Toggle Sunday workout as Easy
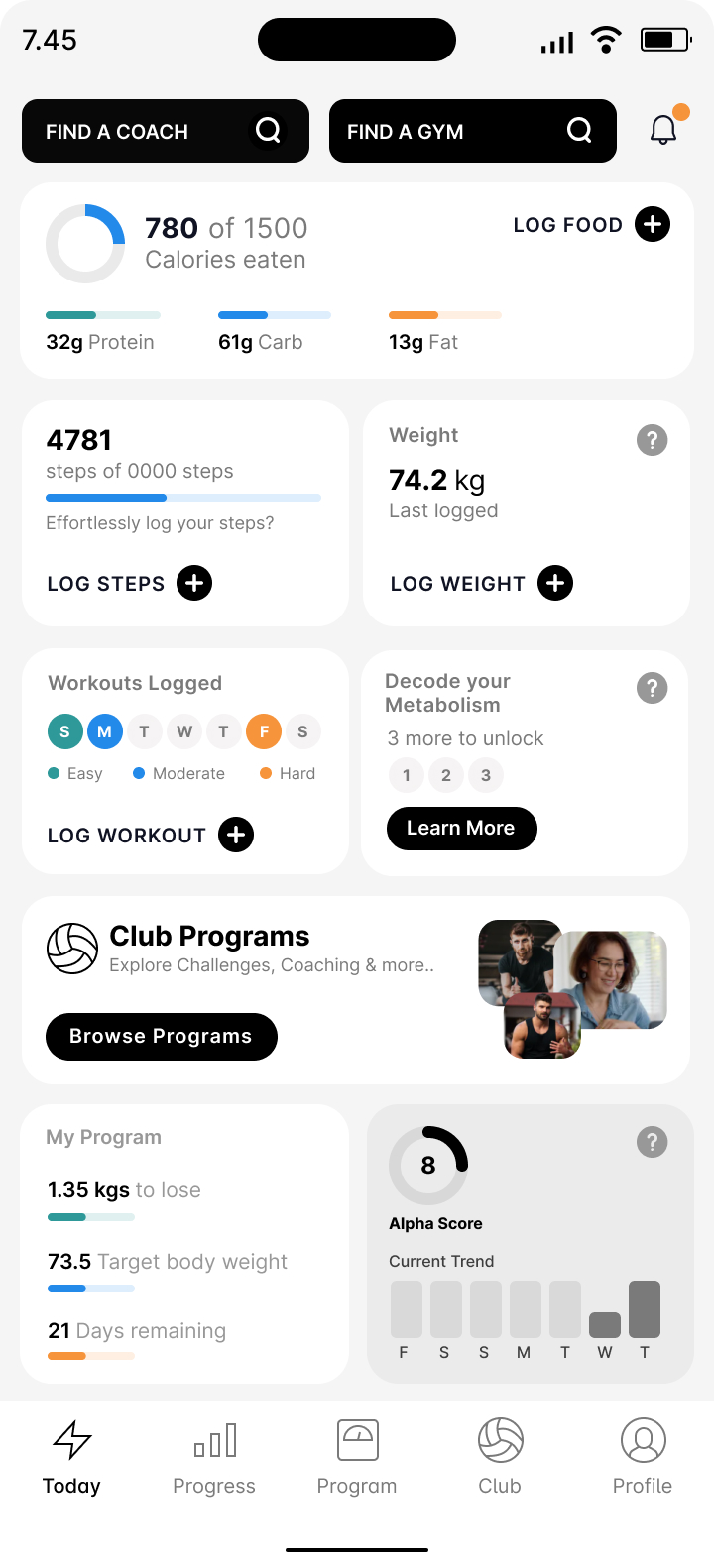Image resolution: width=714 pixels, height=1568 pixels. (x=64, y=730)
